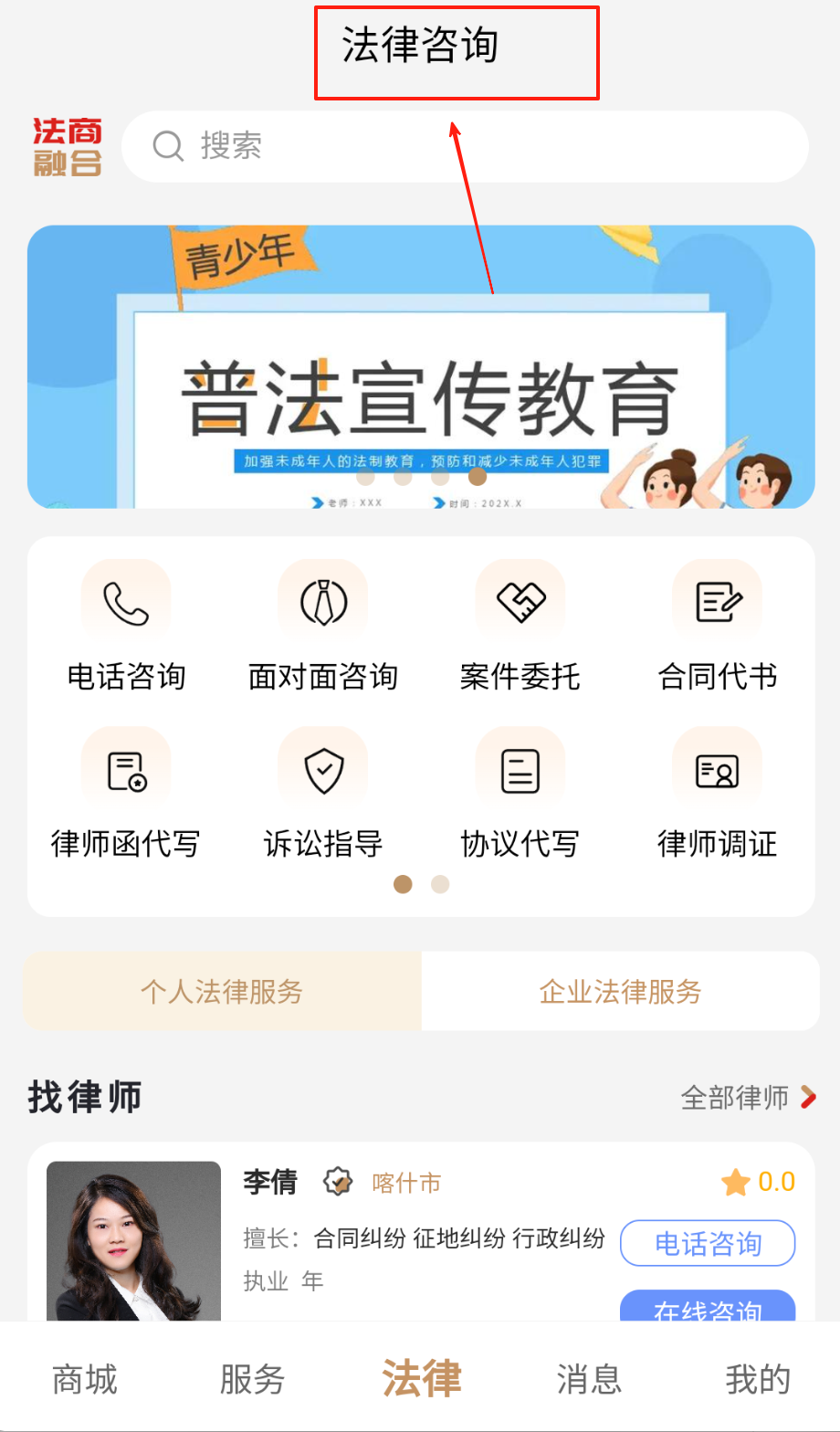Screen dimensions: 840x1432
Task: Switch to 个人法律服务 tab
Action: click(x=223, y=992)
